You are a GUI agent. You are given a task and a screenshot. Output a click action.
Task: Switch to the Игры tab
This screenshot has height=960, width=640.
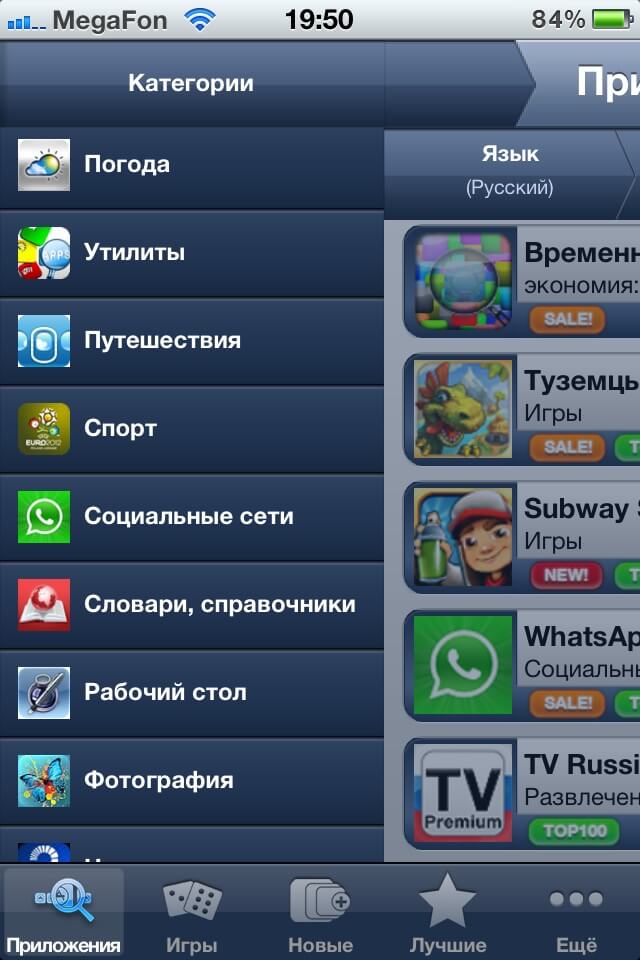click(x=192, y=912)
